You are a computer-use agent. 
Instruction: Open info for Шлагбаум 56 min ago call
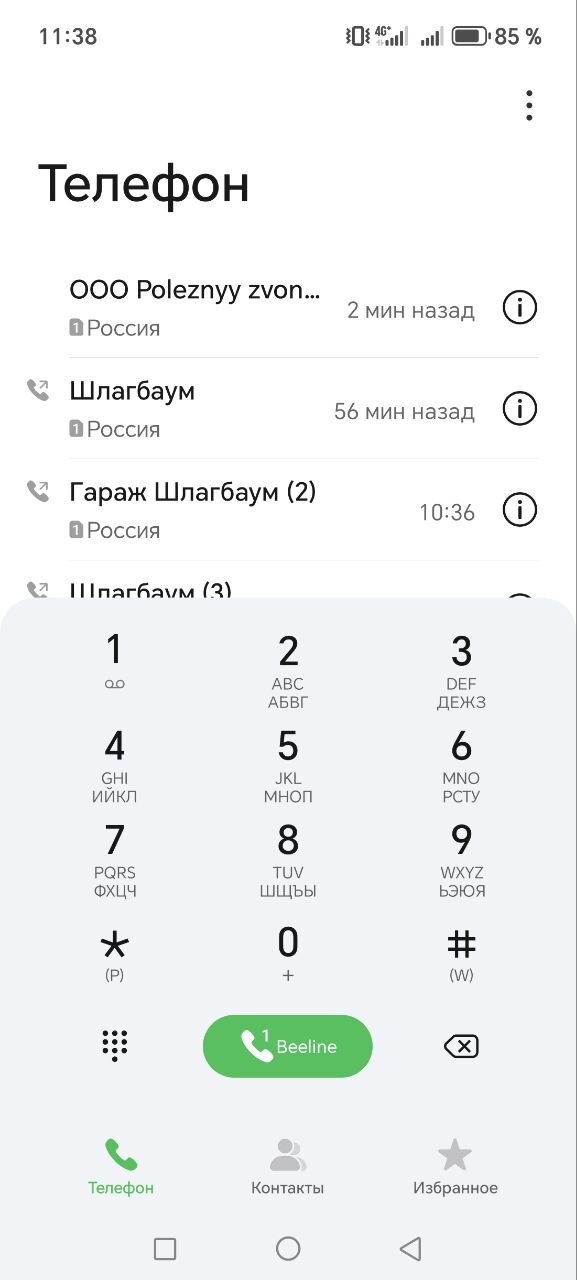point(519,409)
